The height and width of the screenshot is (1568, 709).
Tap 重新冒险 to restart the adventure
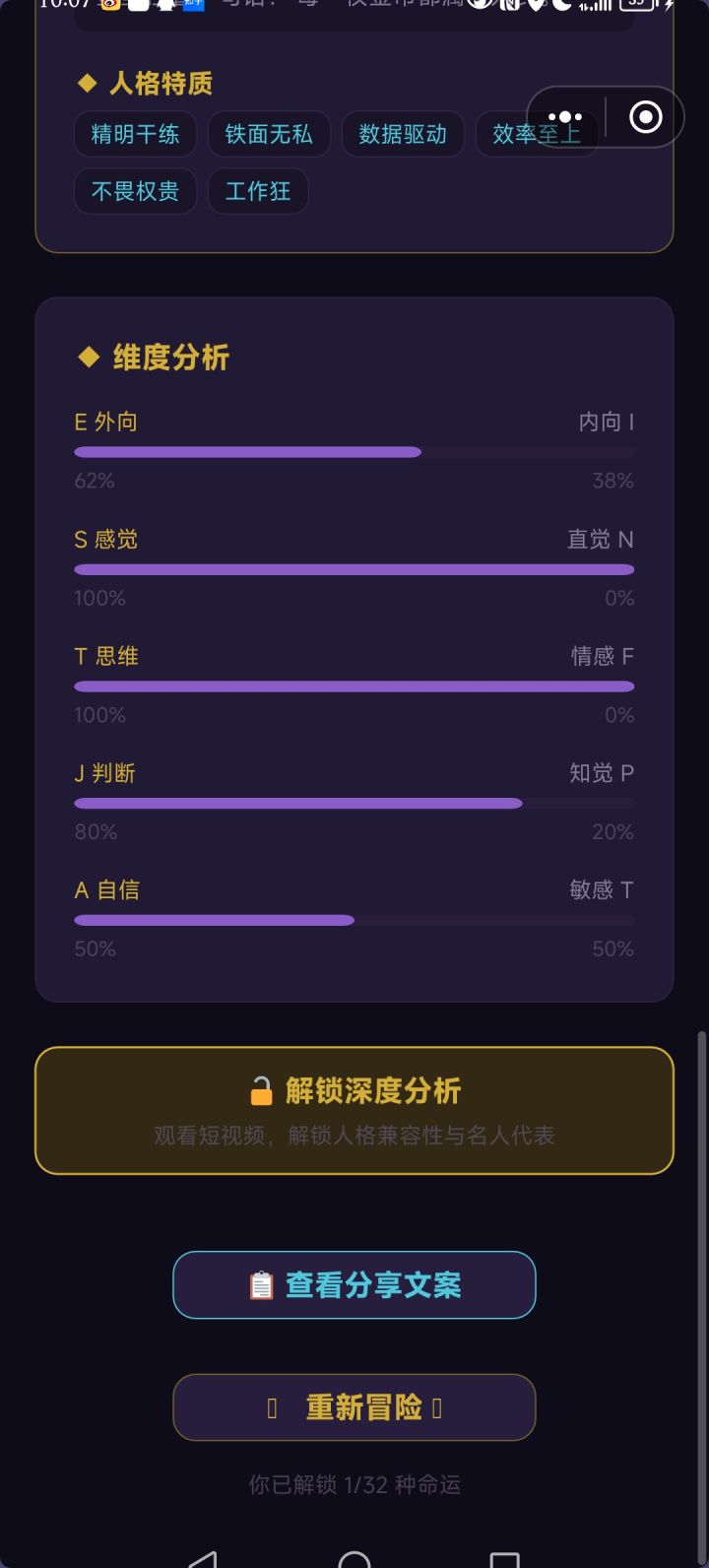[354, 1407]
